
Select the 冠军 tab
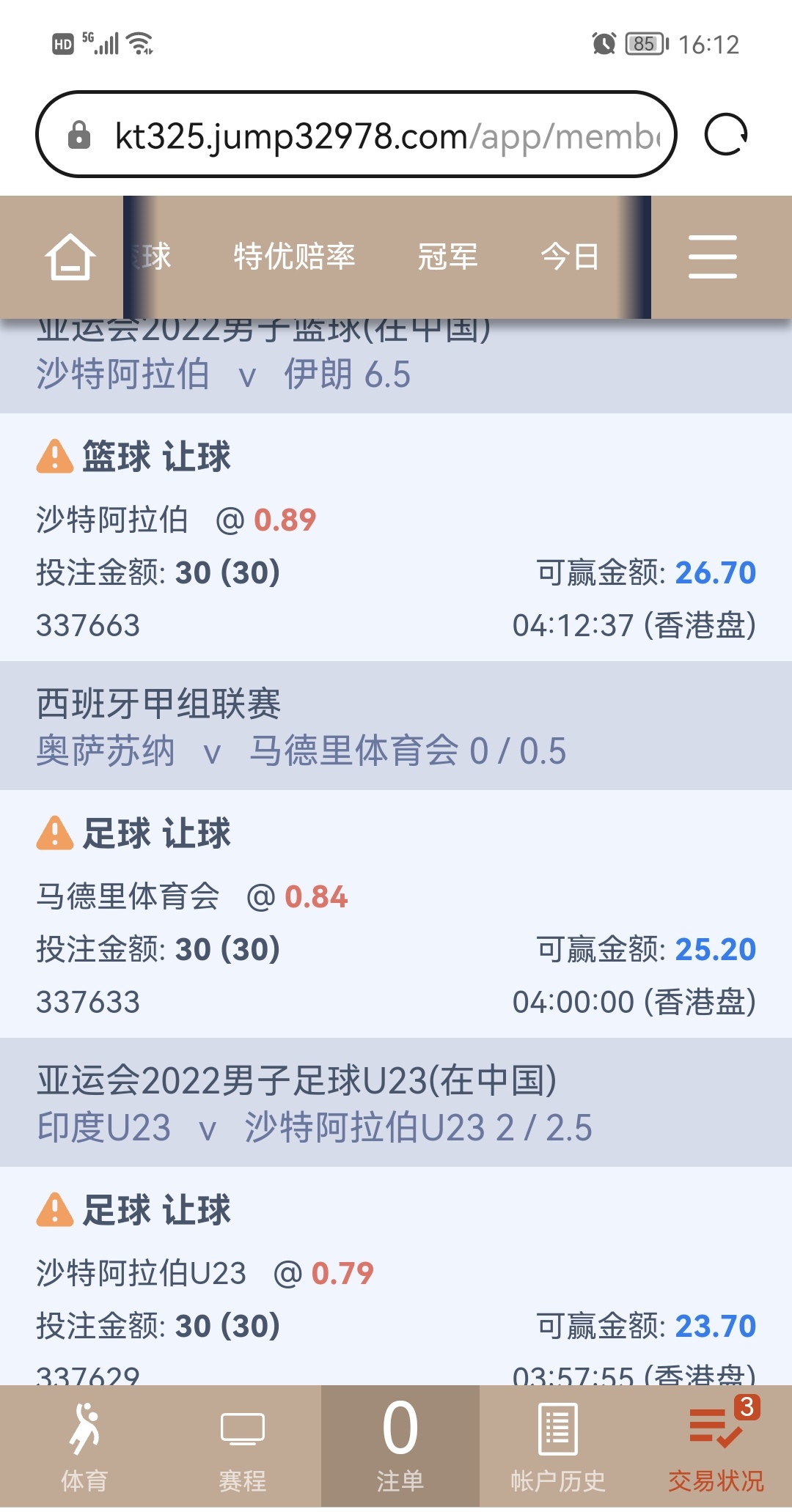click(447, 257)
